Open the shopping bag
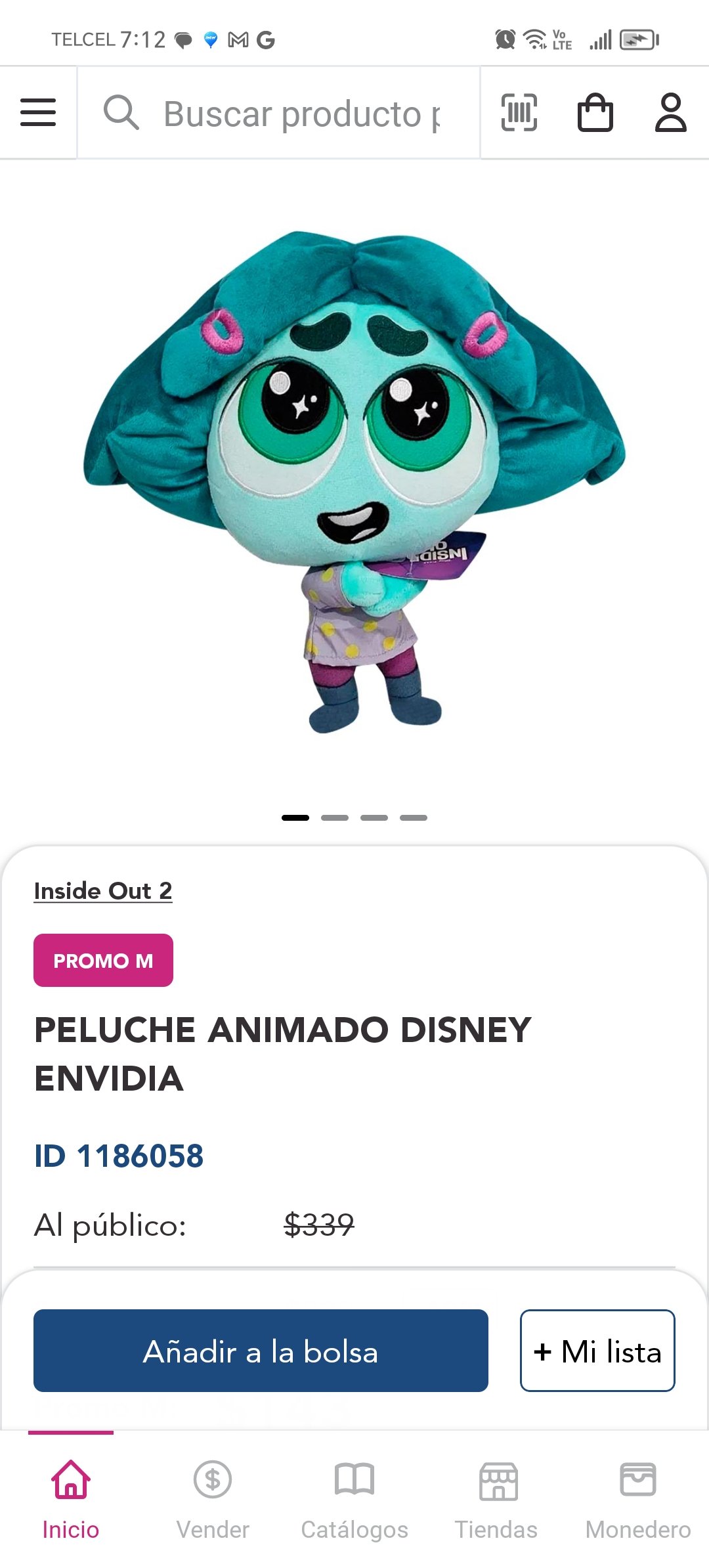 pyautogui.click(x=595, y=112)
